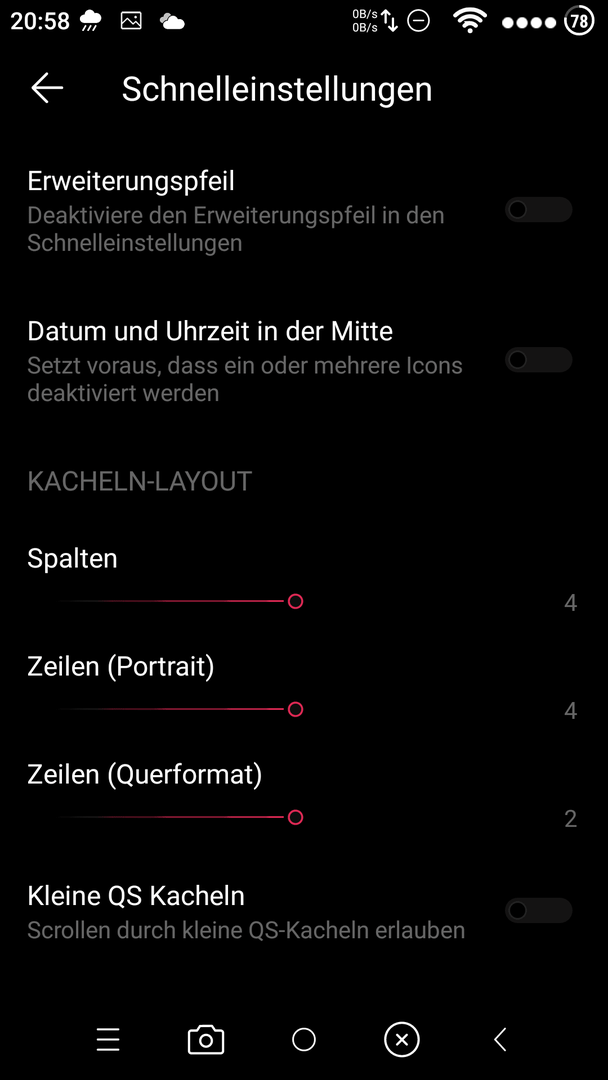Screen dimensions: 608x1080
Task: Tap the system back chevron
Action: (x=501, y=1039)
